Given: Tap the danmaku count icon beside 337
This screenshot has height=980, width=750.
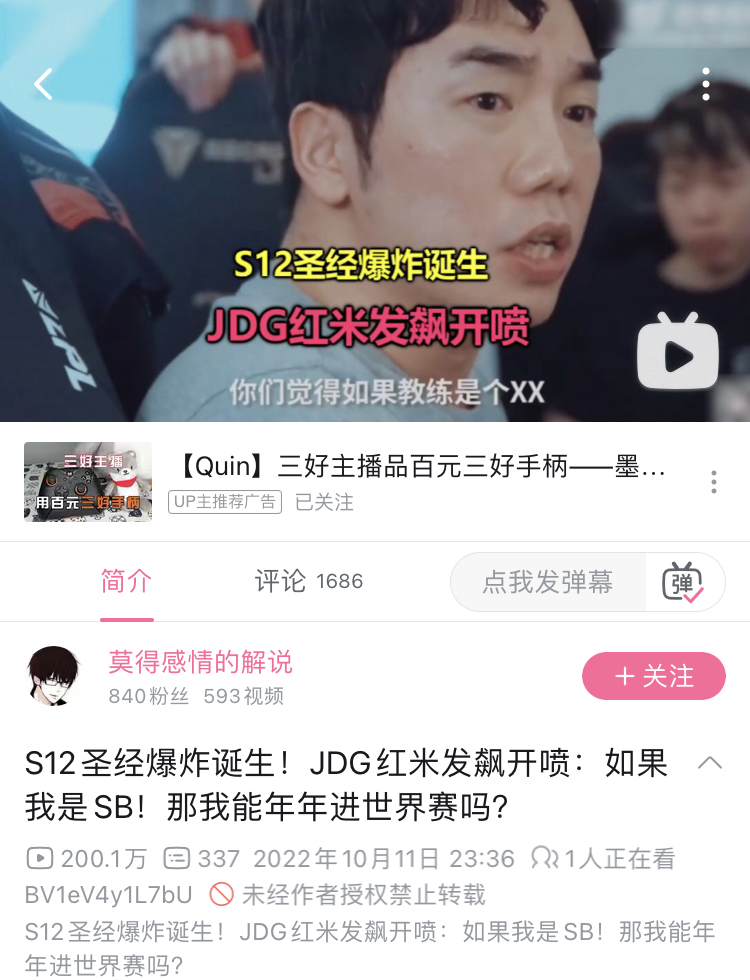Looking at the screenshot, I should [x=178, y=858].
